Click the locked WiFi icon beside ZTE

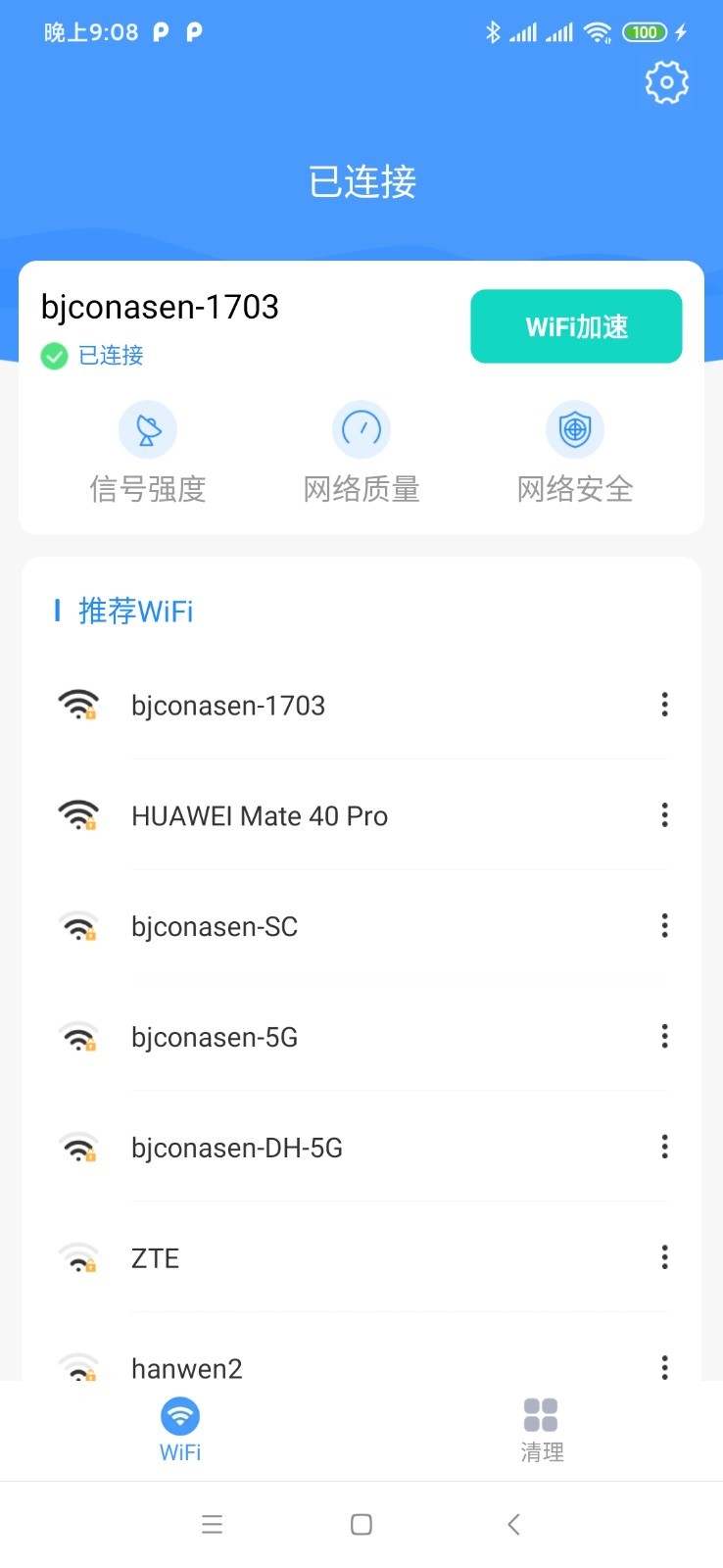[x=78, y=1257]
